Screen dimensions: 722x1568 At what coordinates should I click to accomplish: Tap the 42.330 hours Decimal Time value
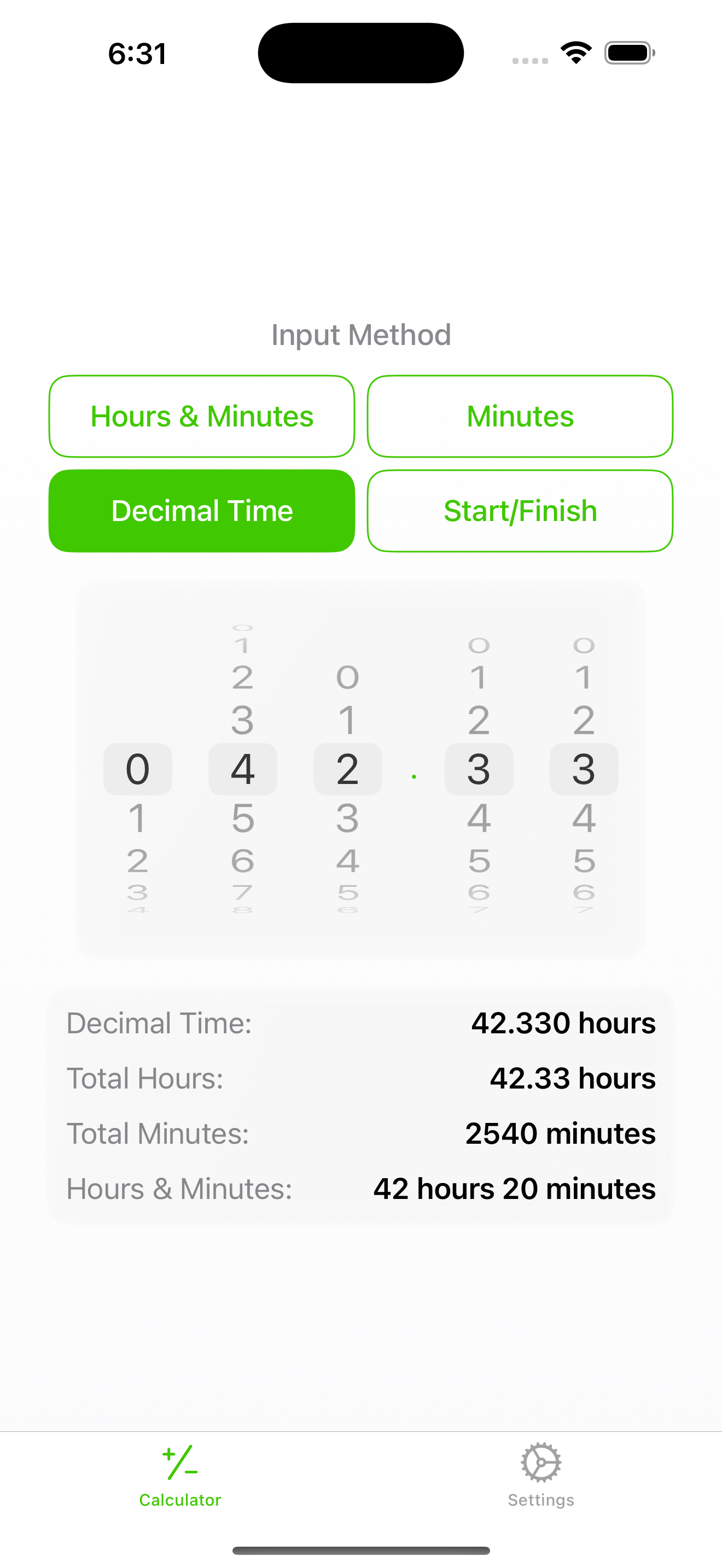(x=563, y=1023)
